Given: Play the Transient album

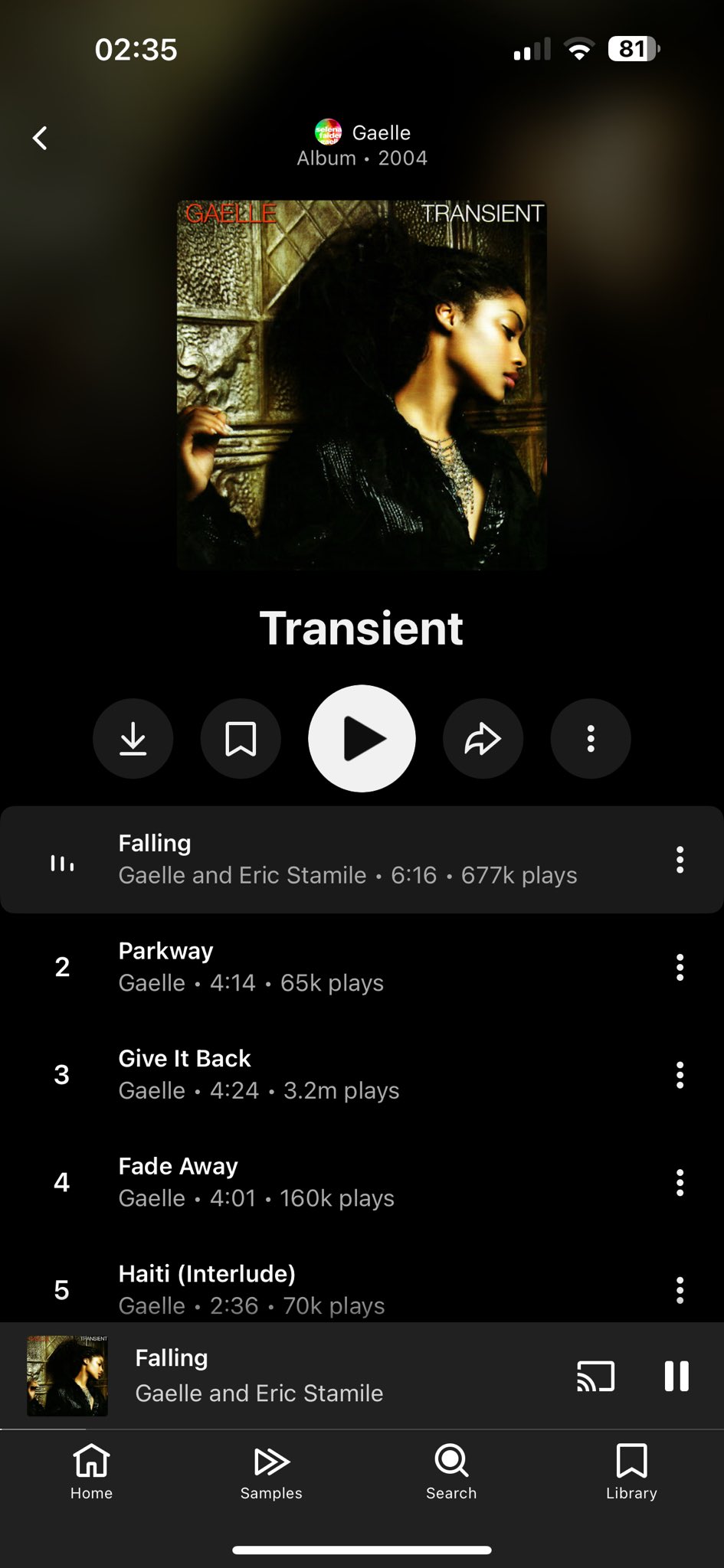Looking at the screenshot, I should (362, 739).
